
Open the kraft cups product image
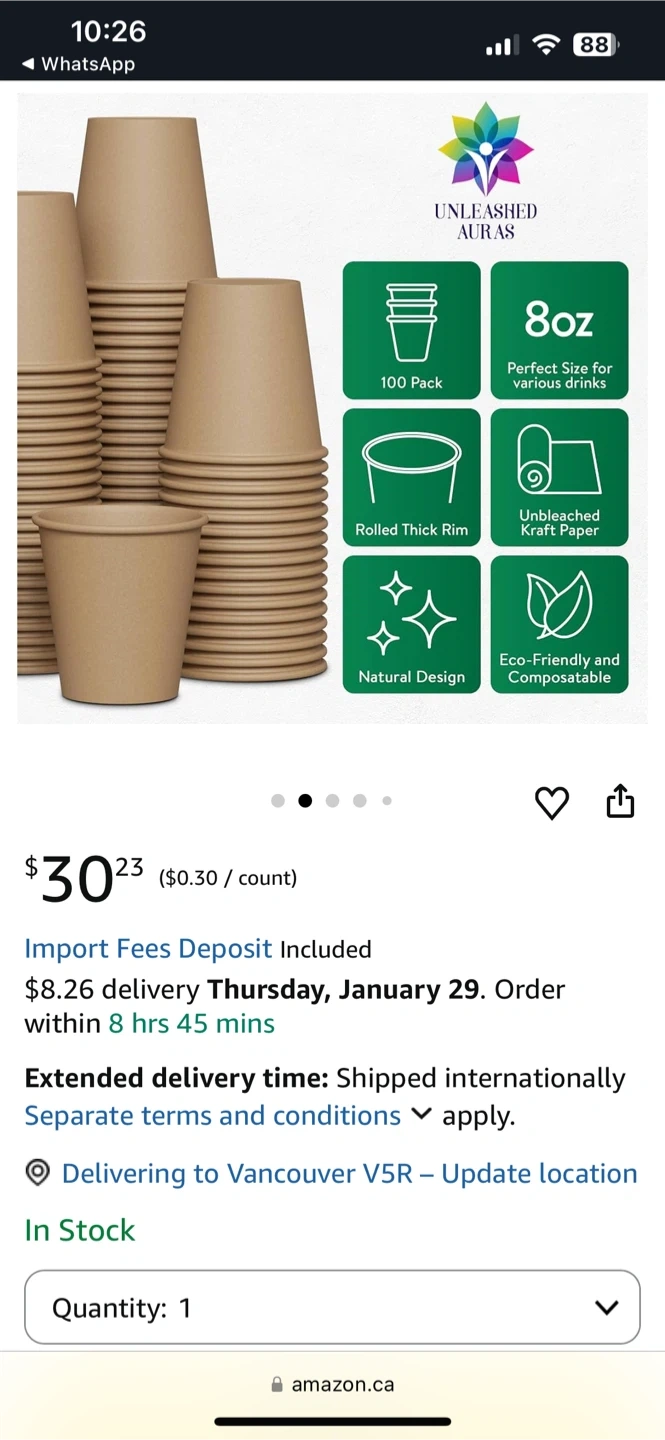click(x=332, y=408)
